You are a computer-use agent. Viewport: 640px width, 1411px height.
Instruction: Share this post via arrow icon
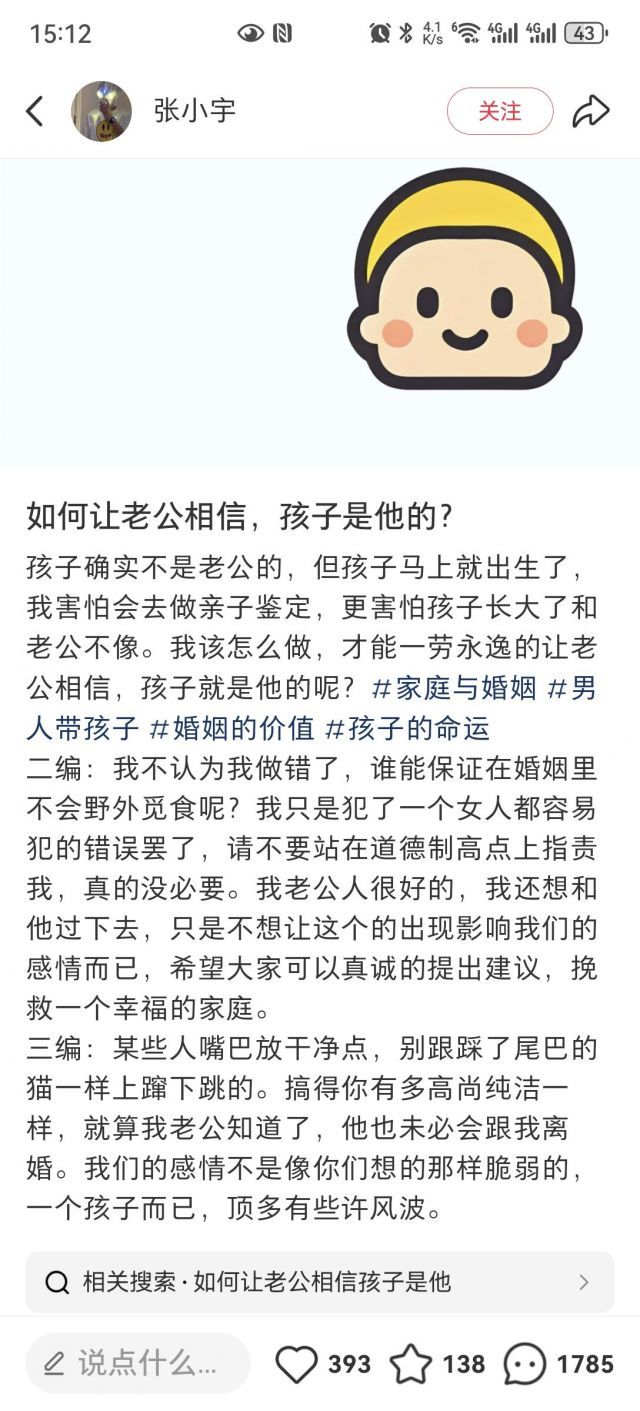pos(590,111)
